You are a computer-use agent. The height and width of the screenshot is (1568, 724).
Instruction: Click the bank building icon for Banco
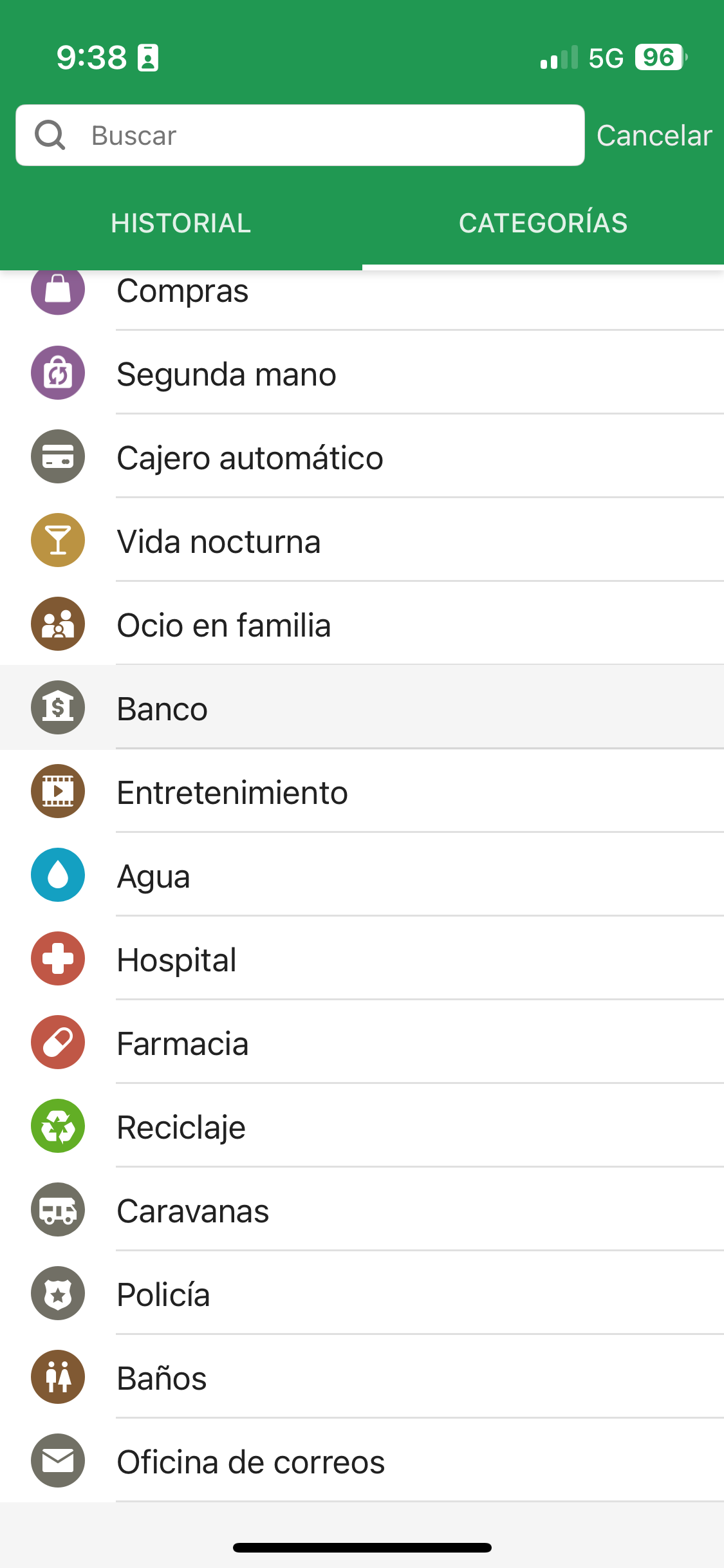[x=57, y=707]
